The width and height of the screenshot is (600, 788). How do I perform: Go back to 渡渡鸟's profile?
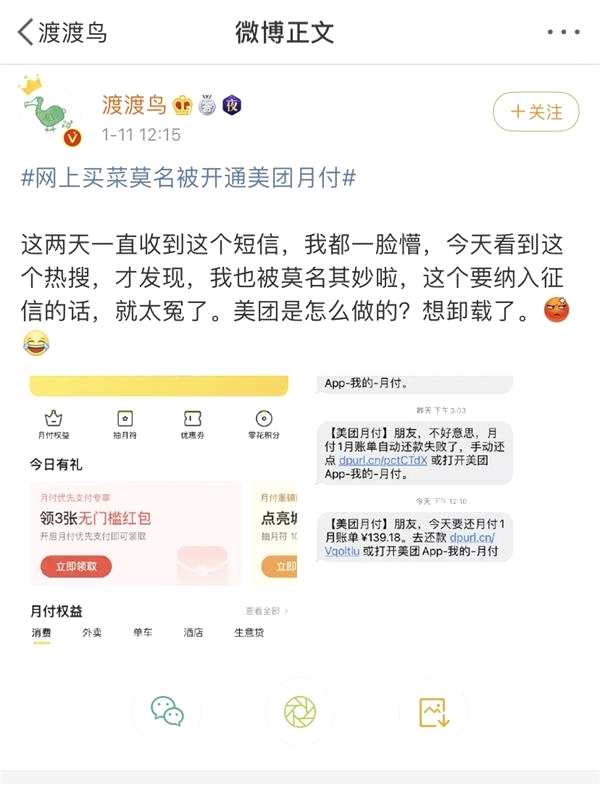(60, 32)
